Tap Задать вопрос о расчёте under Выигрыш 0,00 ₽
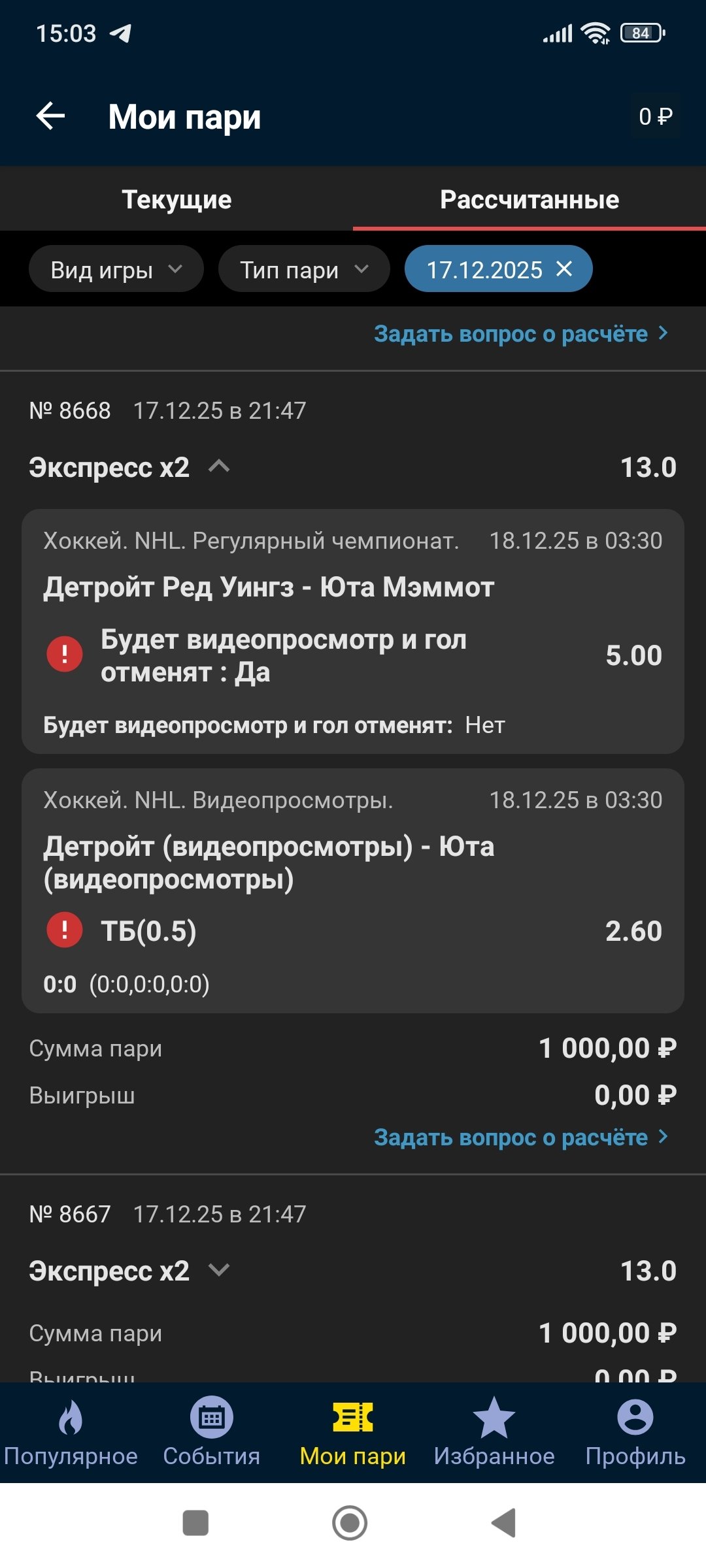This screenshot has height=1568, width=706. coord(520,1137)
